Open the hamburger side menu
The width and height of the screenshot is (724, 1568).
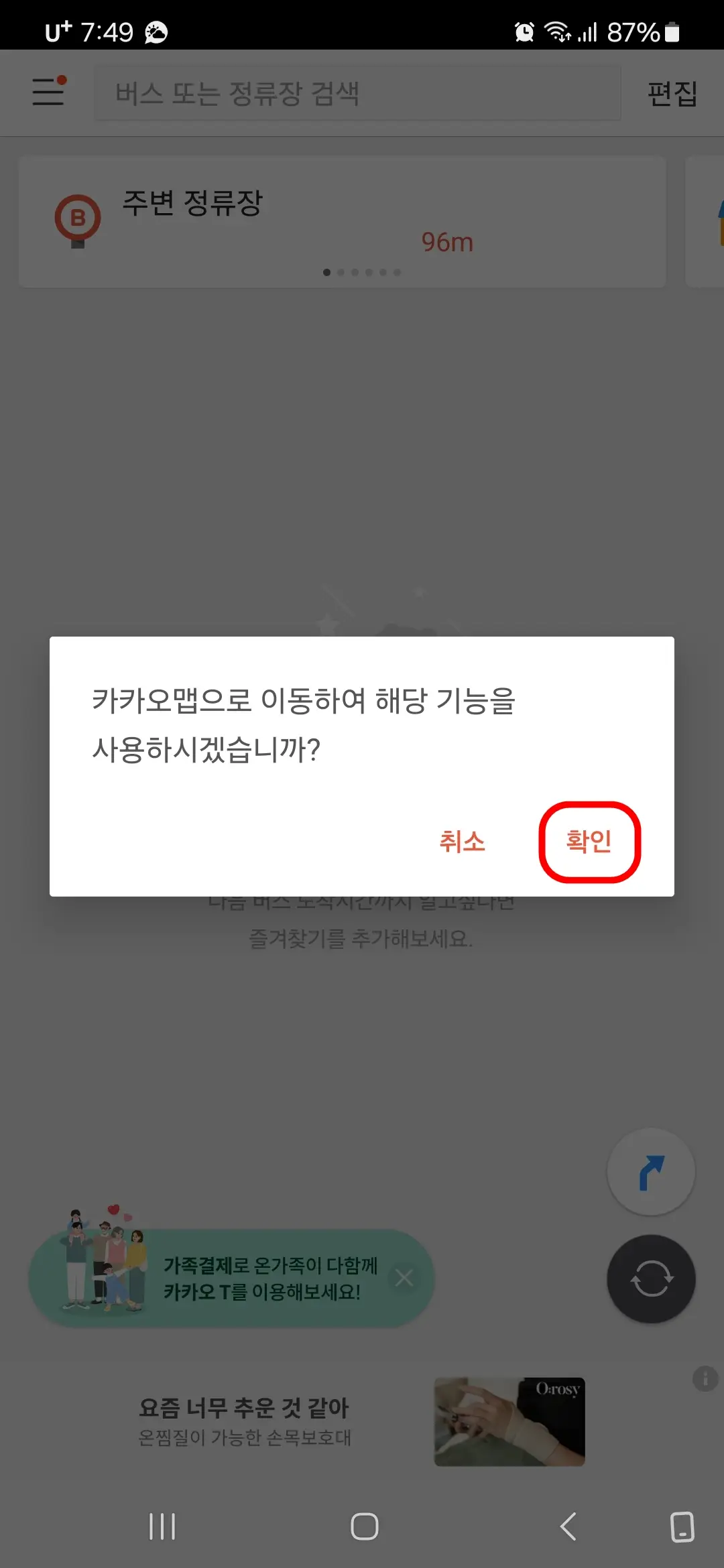(47, 93)
